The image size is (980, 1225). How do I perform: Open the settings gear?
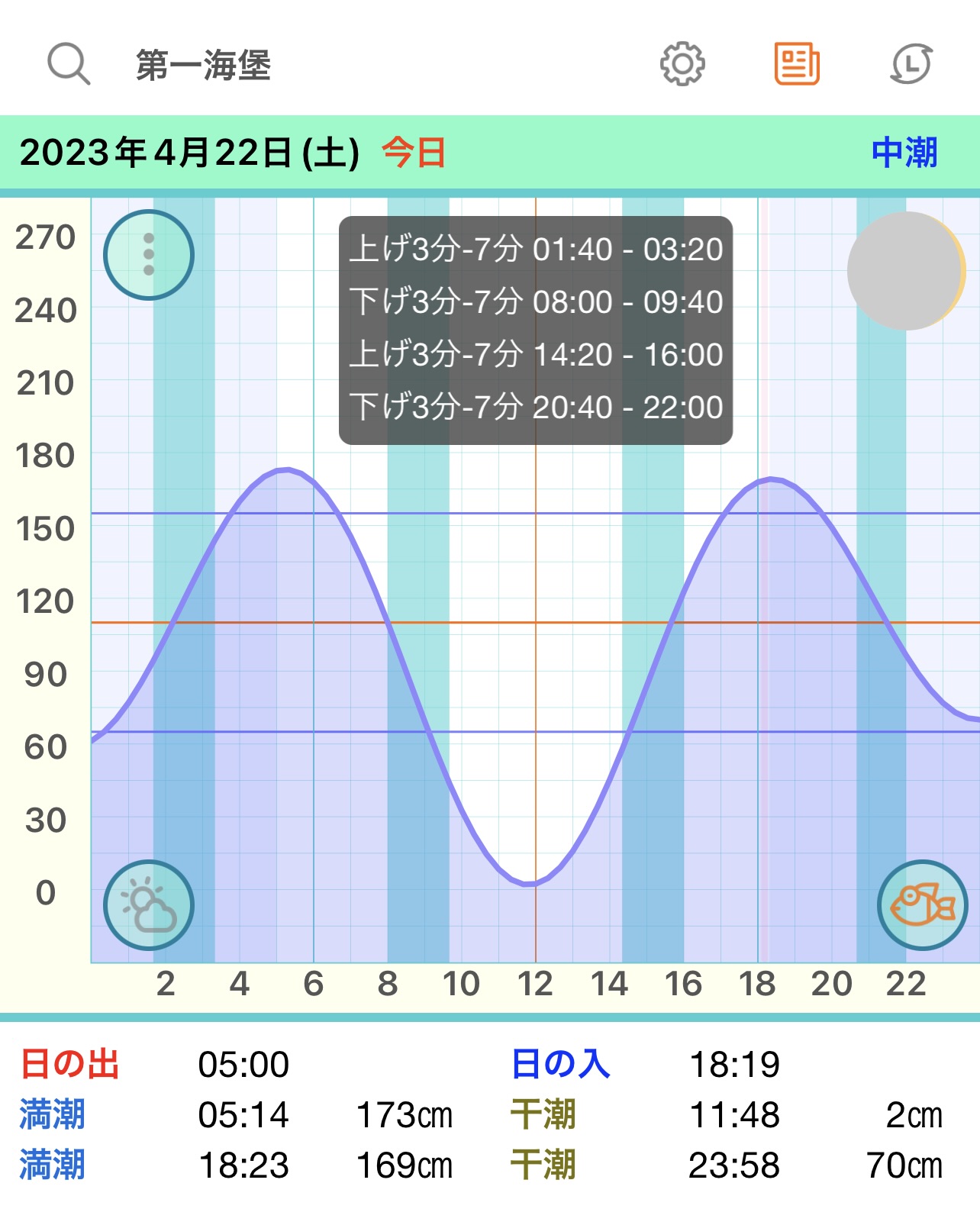pos(682,64)
